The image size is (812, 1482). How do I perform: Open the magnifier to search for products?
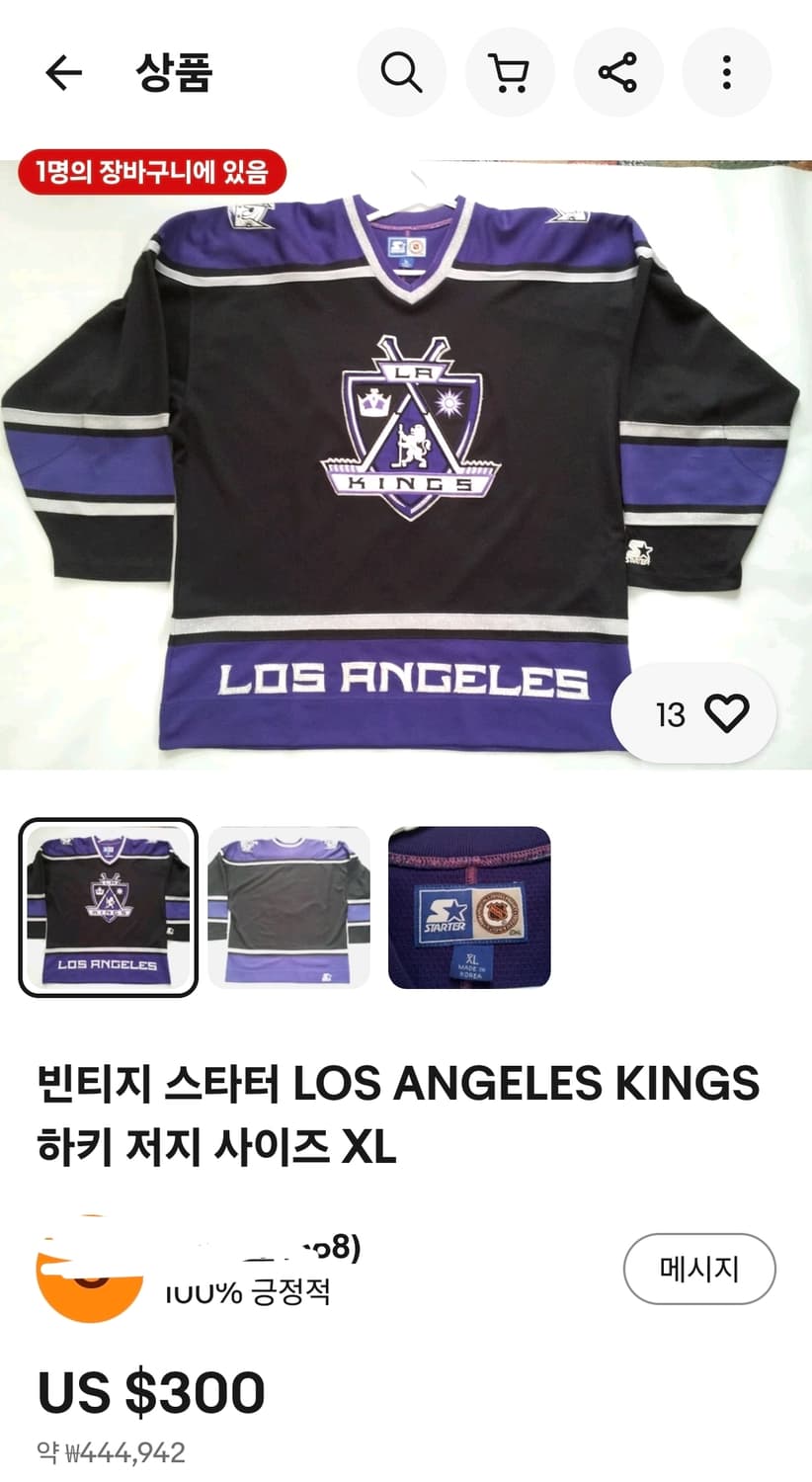(x=400, y=72)
